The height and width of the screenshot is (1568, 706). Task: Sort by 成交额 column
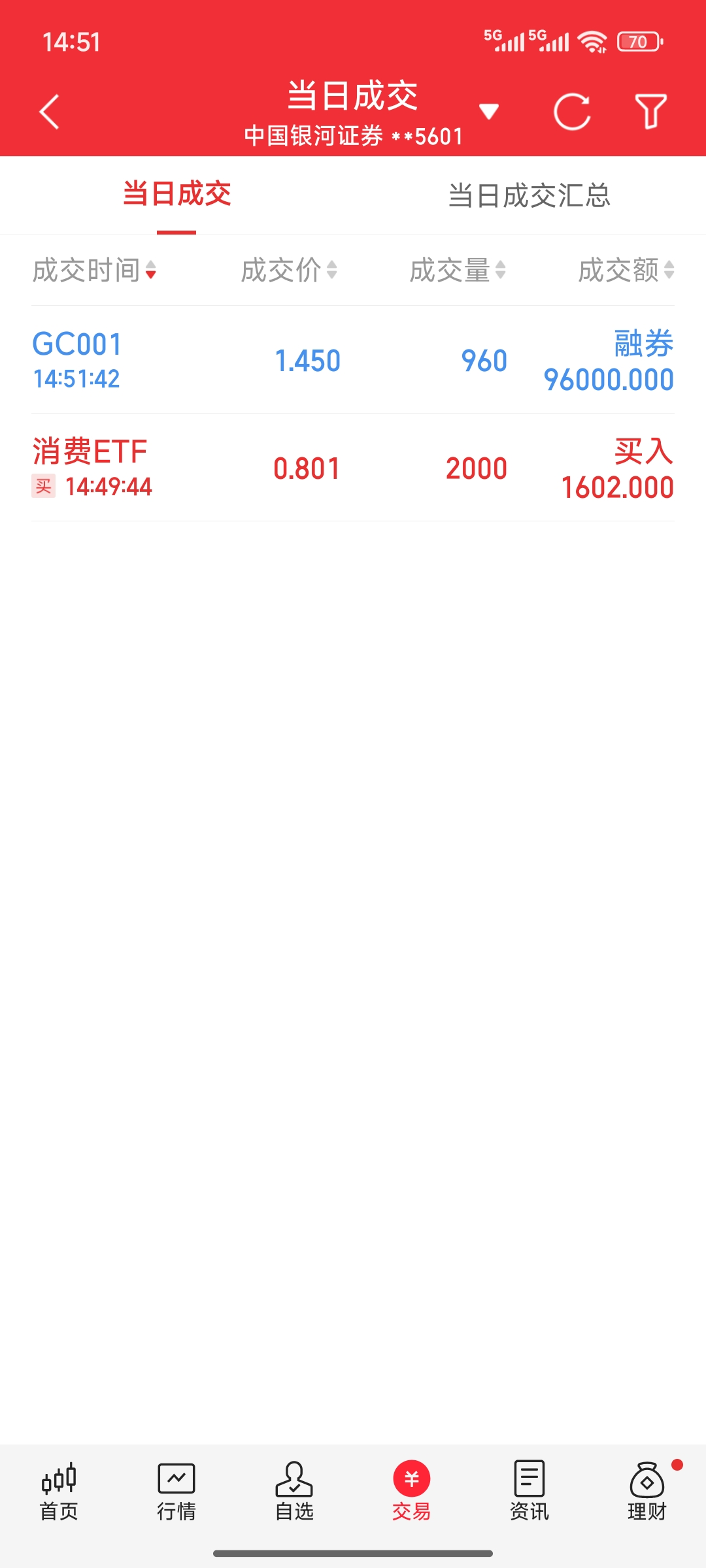[626, 270]
